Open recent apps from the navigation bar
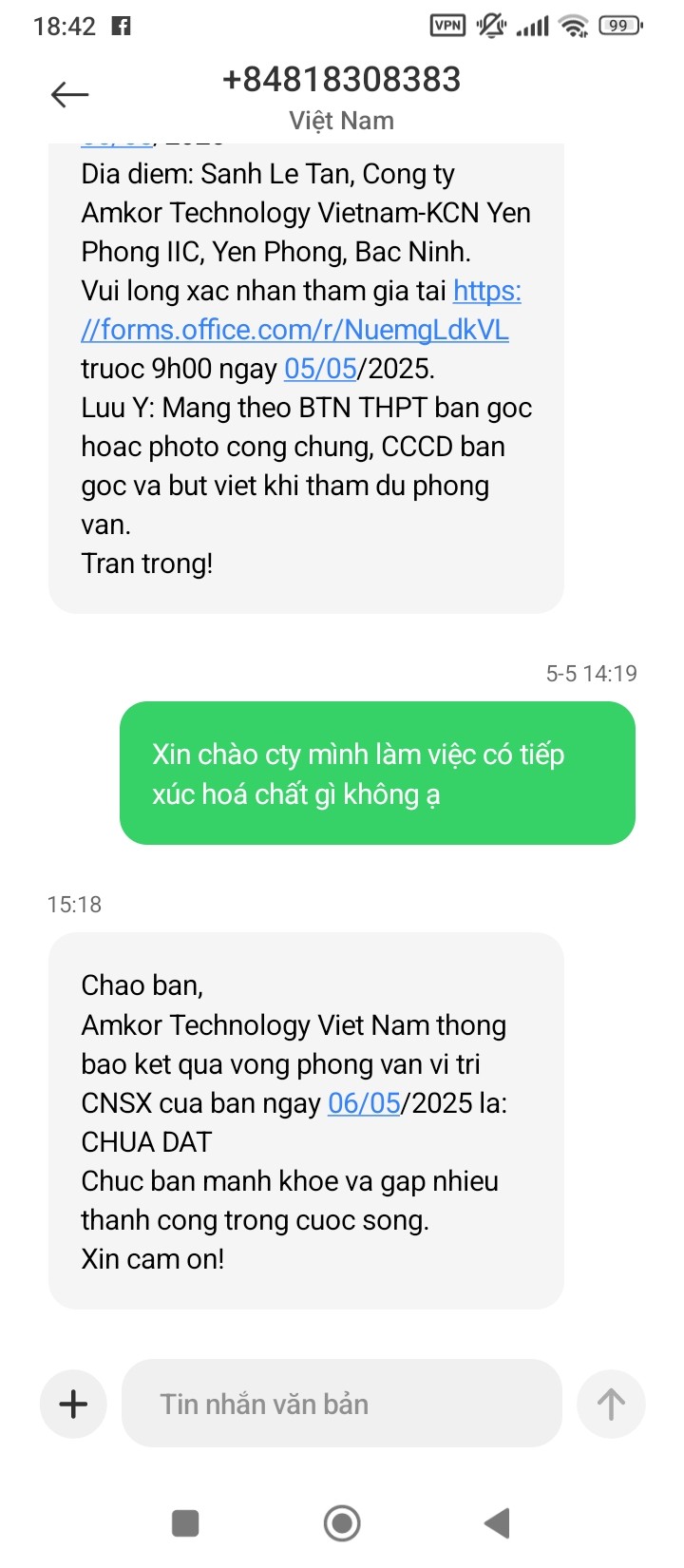 tap(185, 1523)
